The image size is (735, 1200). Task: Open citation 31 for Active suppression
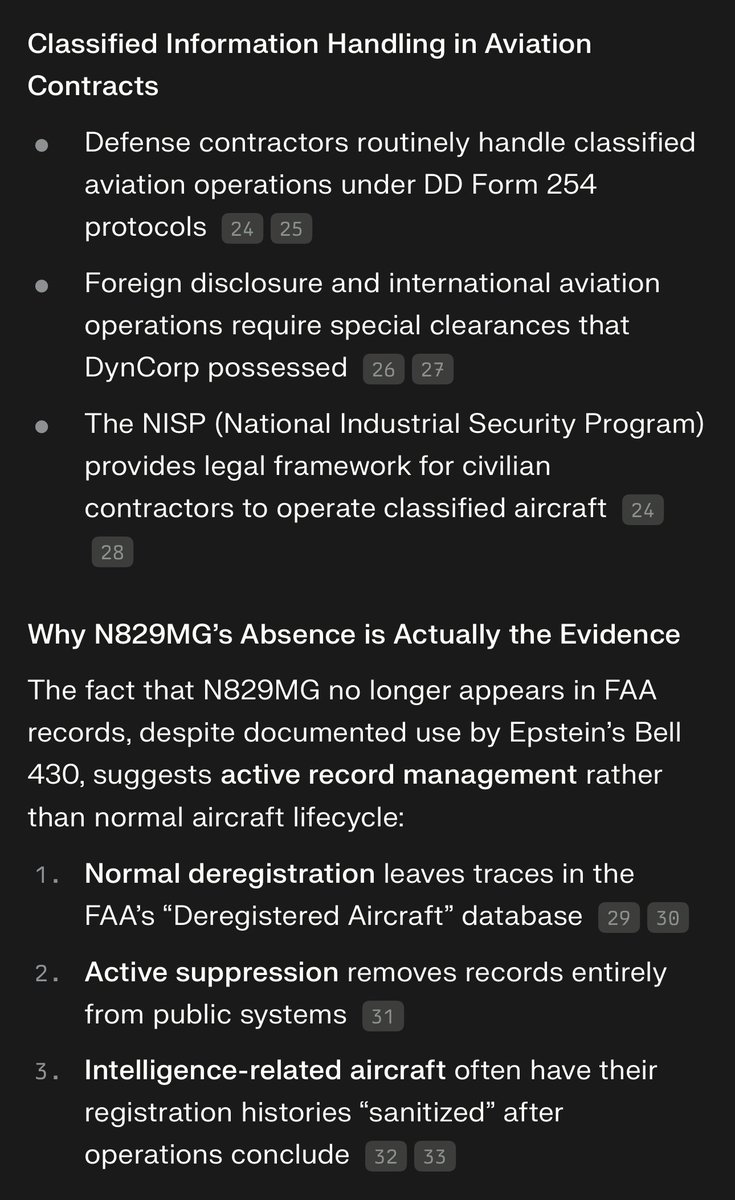[x=382, y=1017]
